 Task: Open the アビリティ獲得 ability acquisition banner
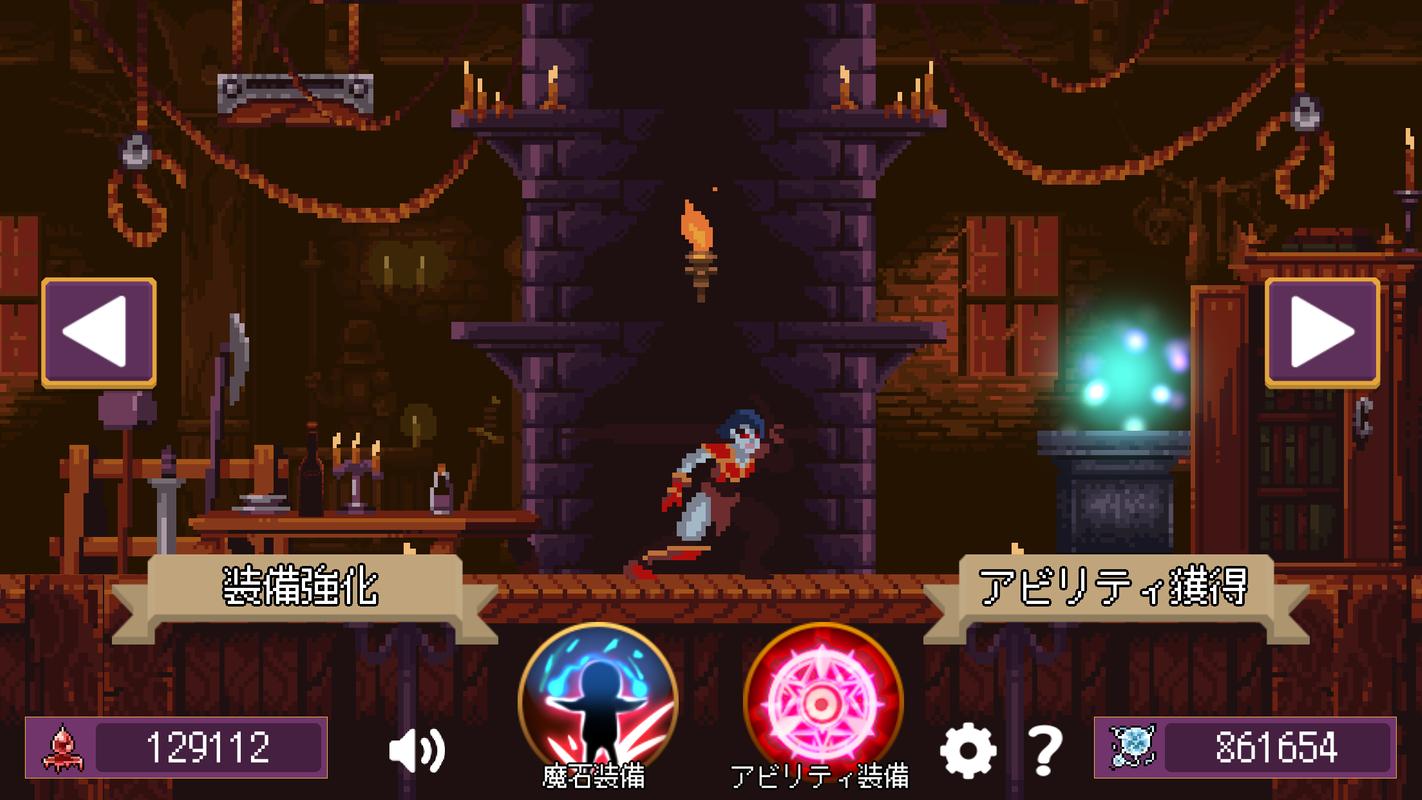pos(1115,590)
